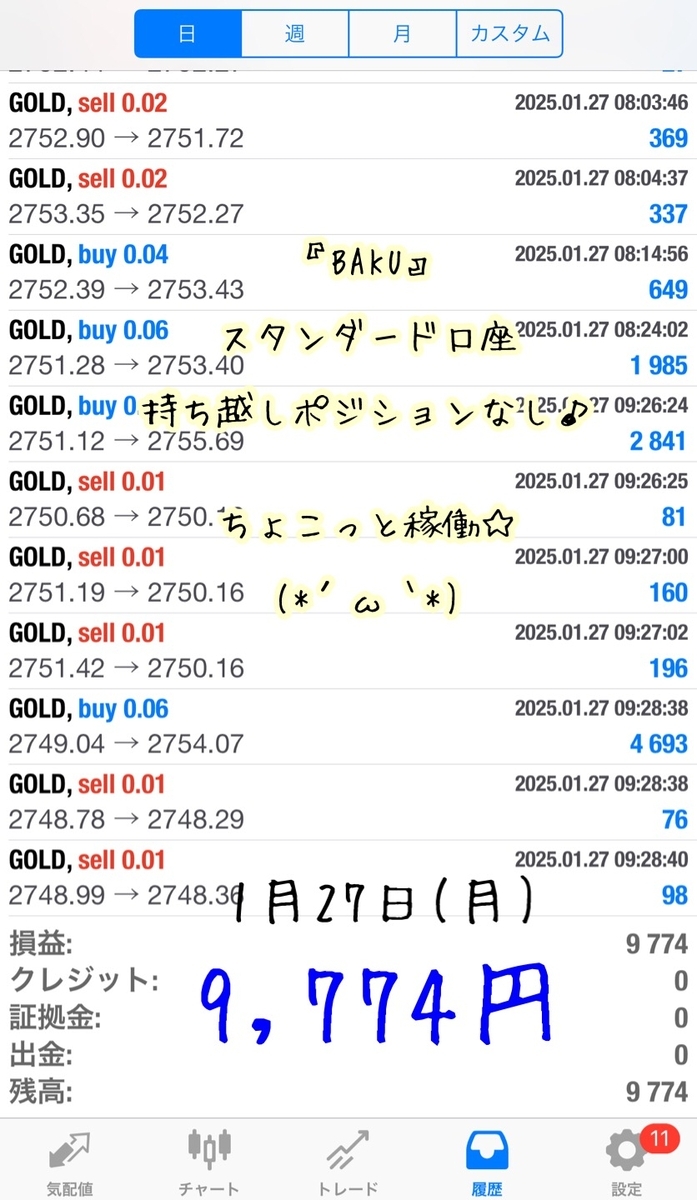Expand the GOLD sell 0.02 trade at 08:03:46
The image size is (697, 1200).
(x=348, y=120)
